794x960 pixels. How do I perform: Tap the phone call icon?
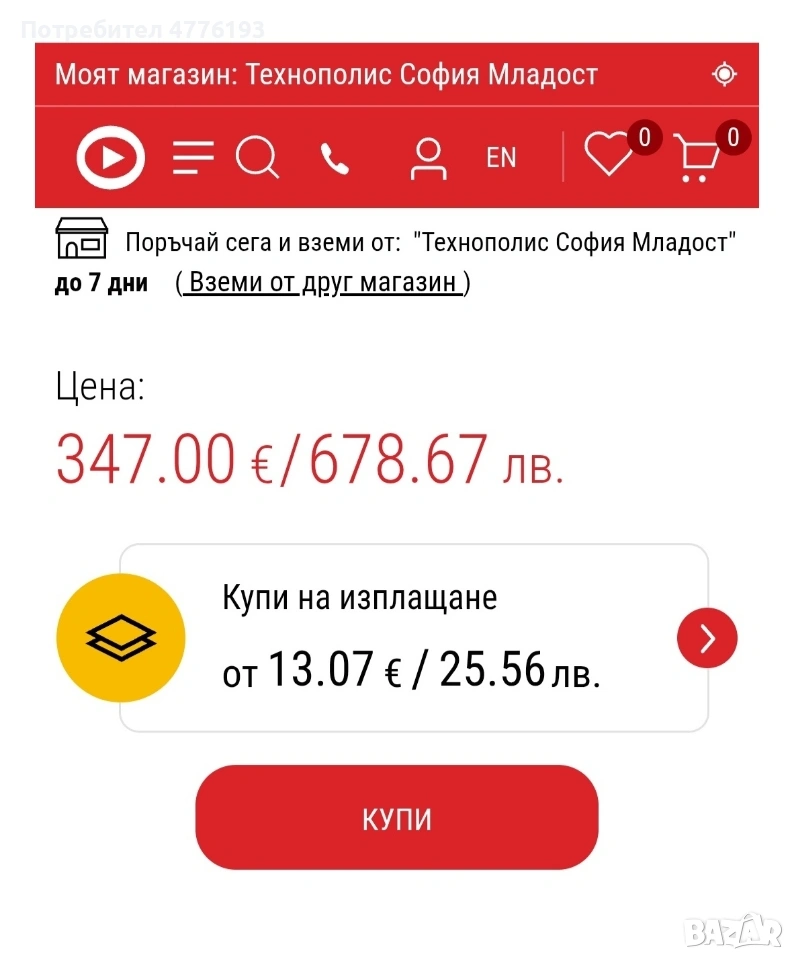point(335,159)
